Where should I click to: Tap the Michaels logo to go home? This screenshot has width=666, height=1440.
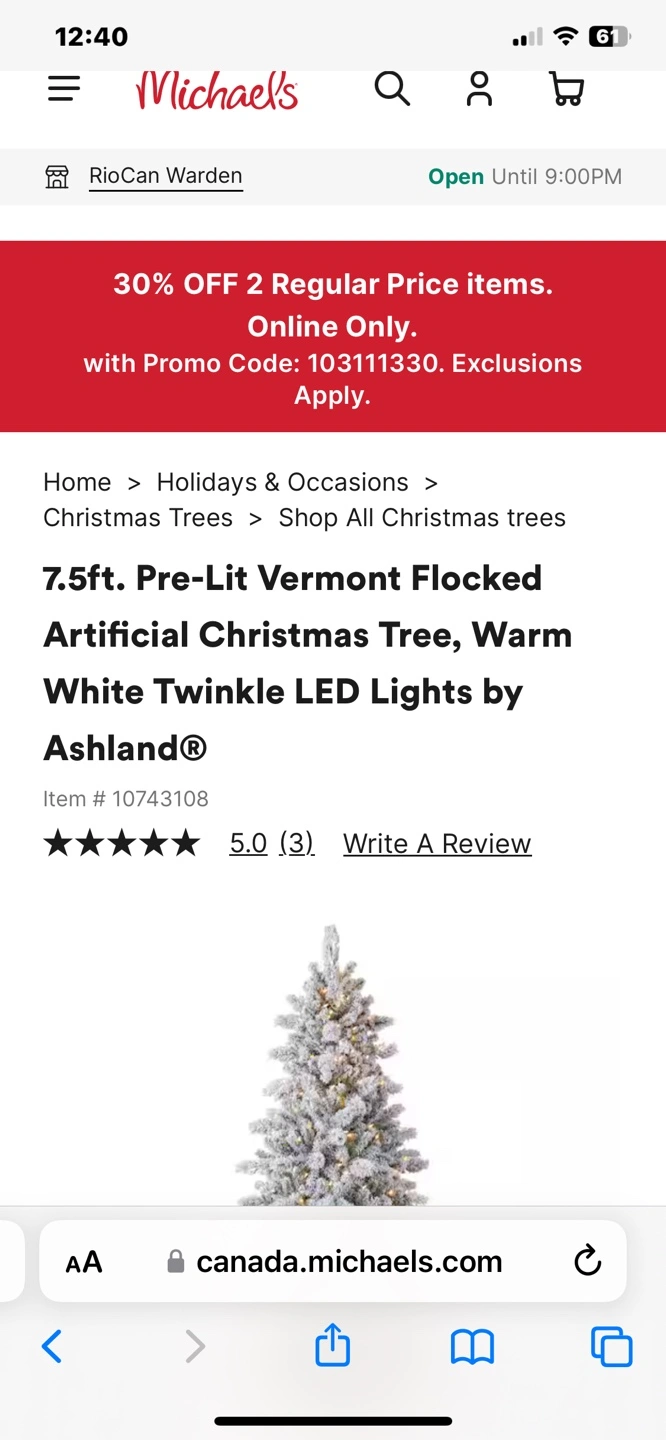click(x=217, y=90)
